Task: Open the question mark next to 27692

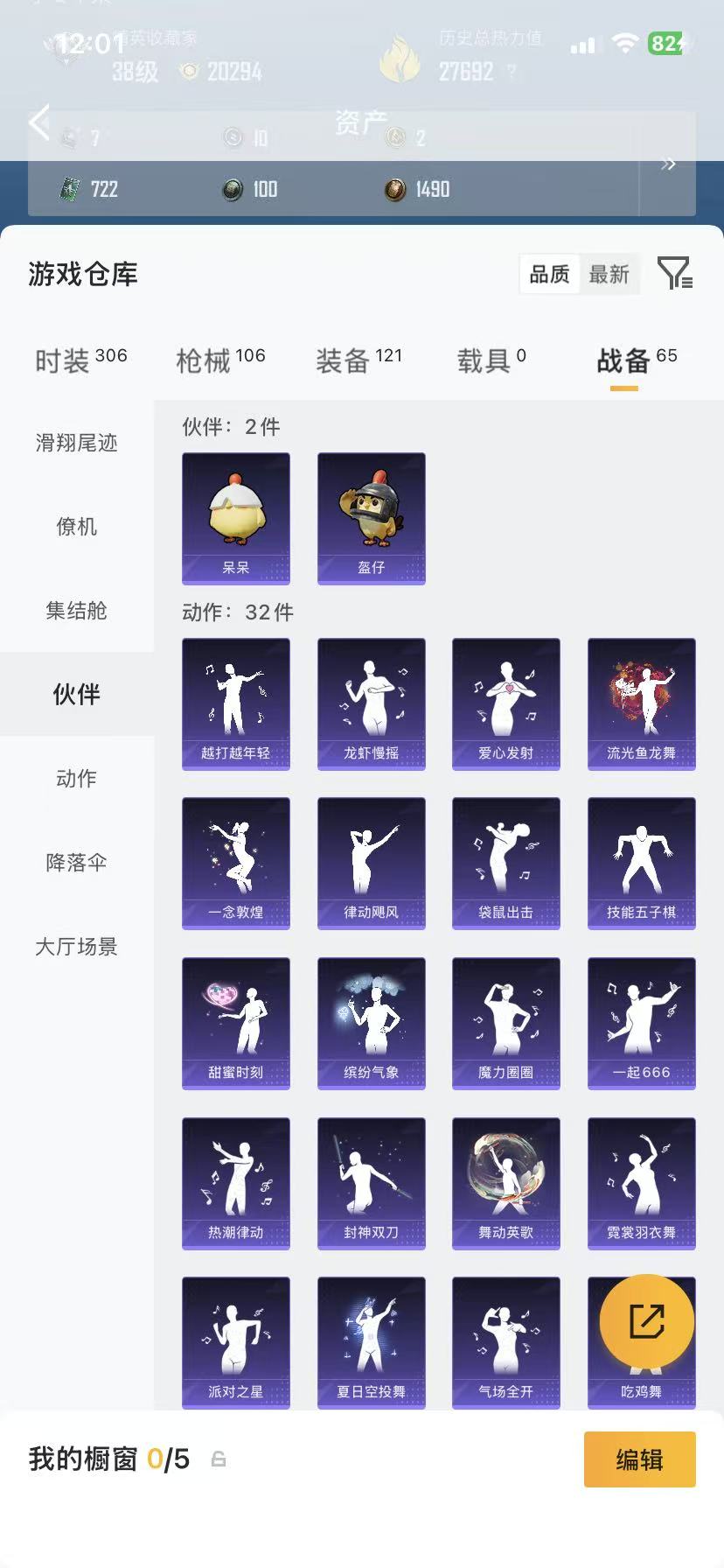Action: (x=510, y=73)
